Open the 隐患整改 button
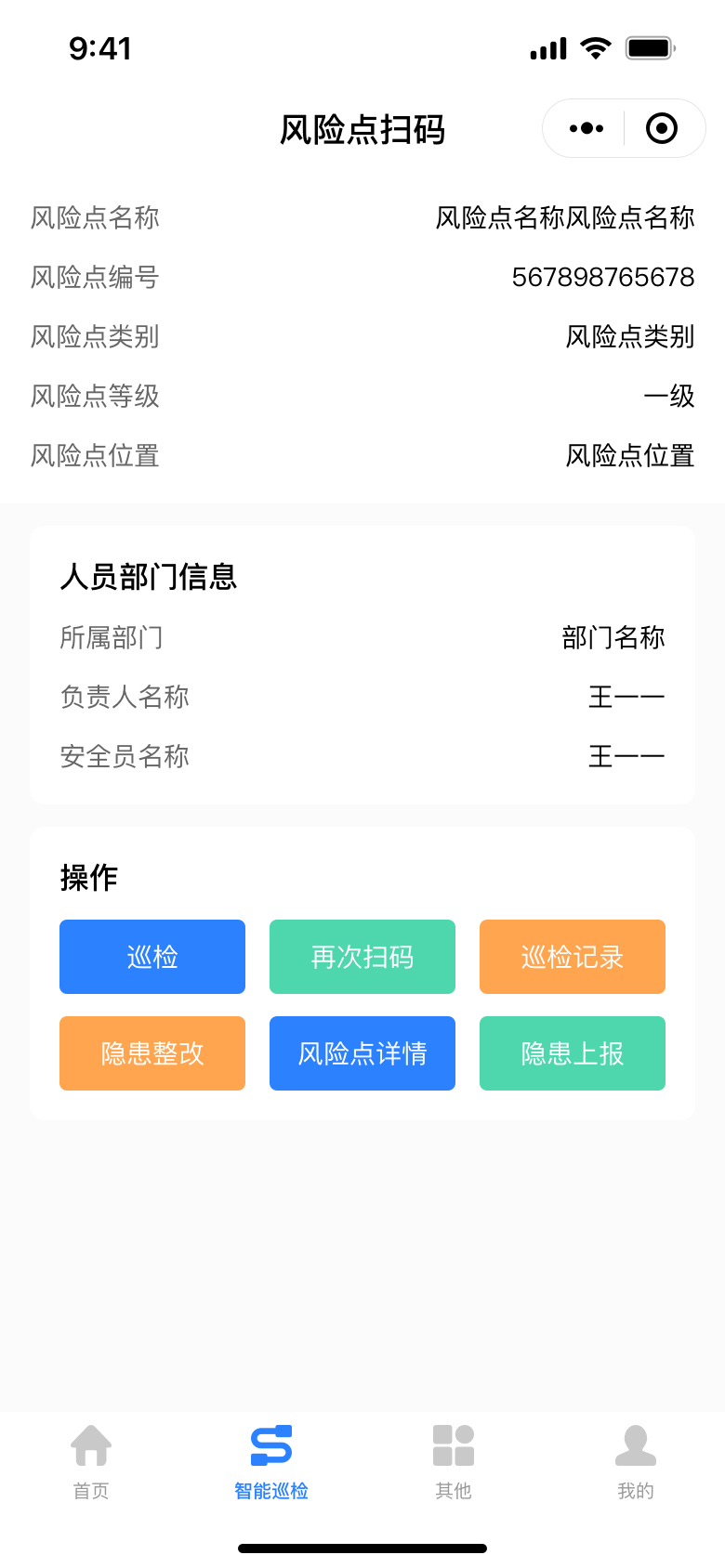 coord(152,1053)
